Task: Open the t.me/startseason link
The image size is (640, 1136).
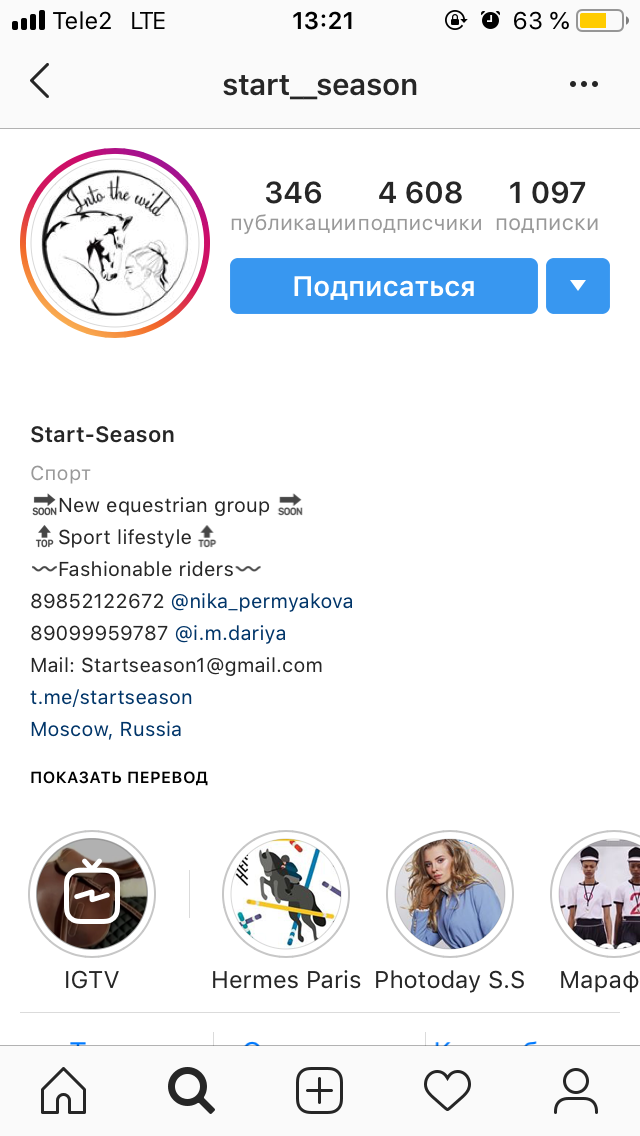Action: pyautogui.click(x=111, y=697)
